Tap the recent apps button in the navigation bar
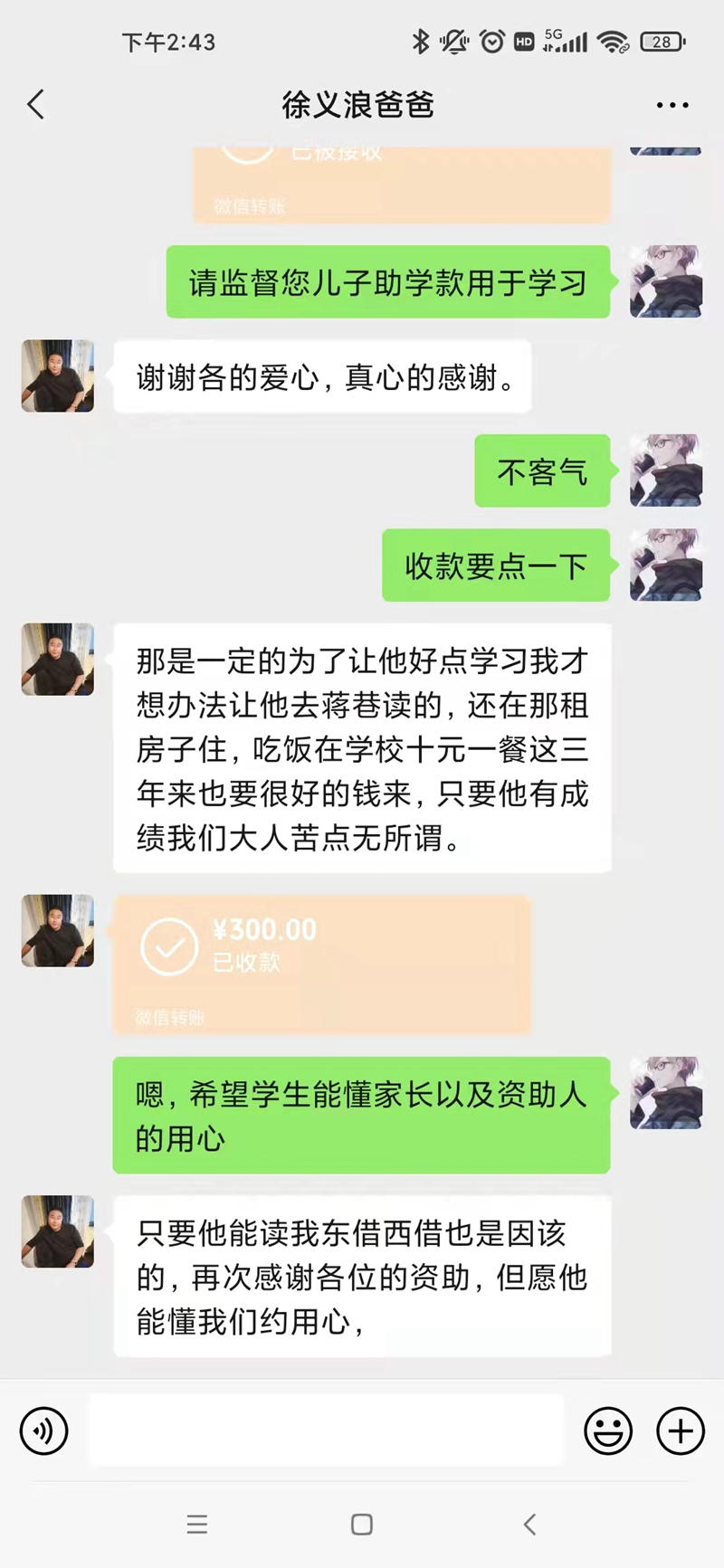Screen dimensions: 724x1568 (x=197, y=1524)
